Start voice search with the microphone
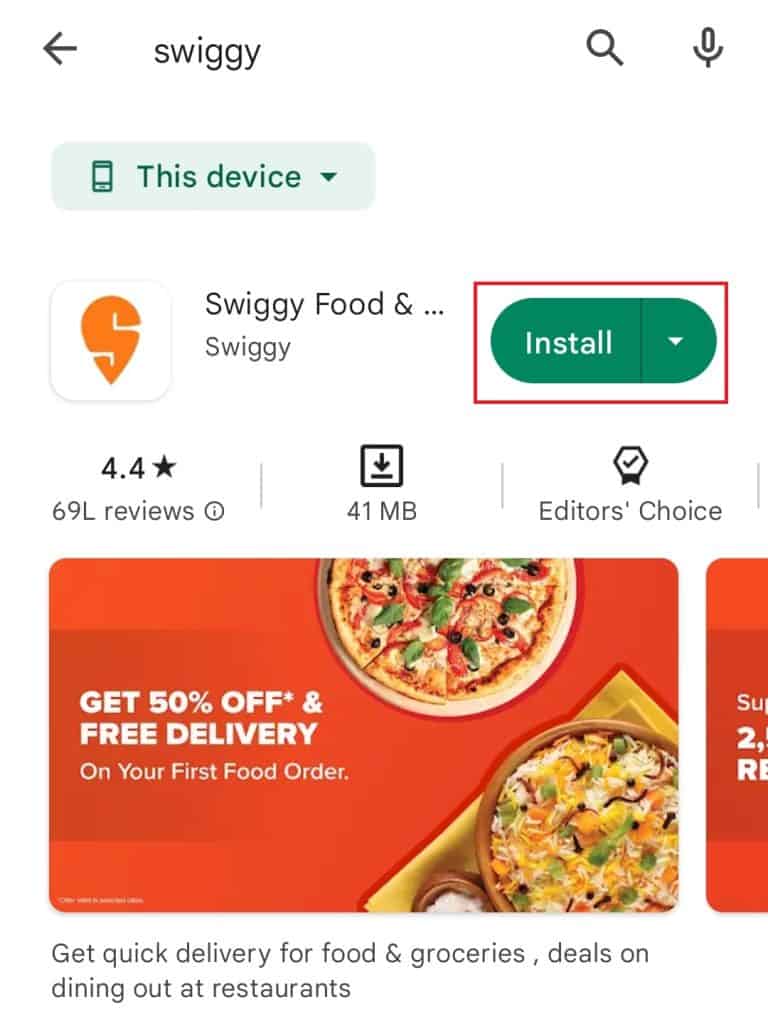 708,48
